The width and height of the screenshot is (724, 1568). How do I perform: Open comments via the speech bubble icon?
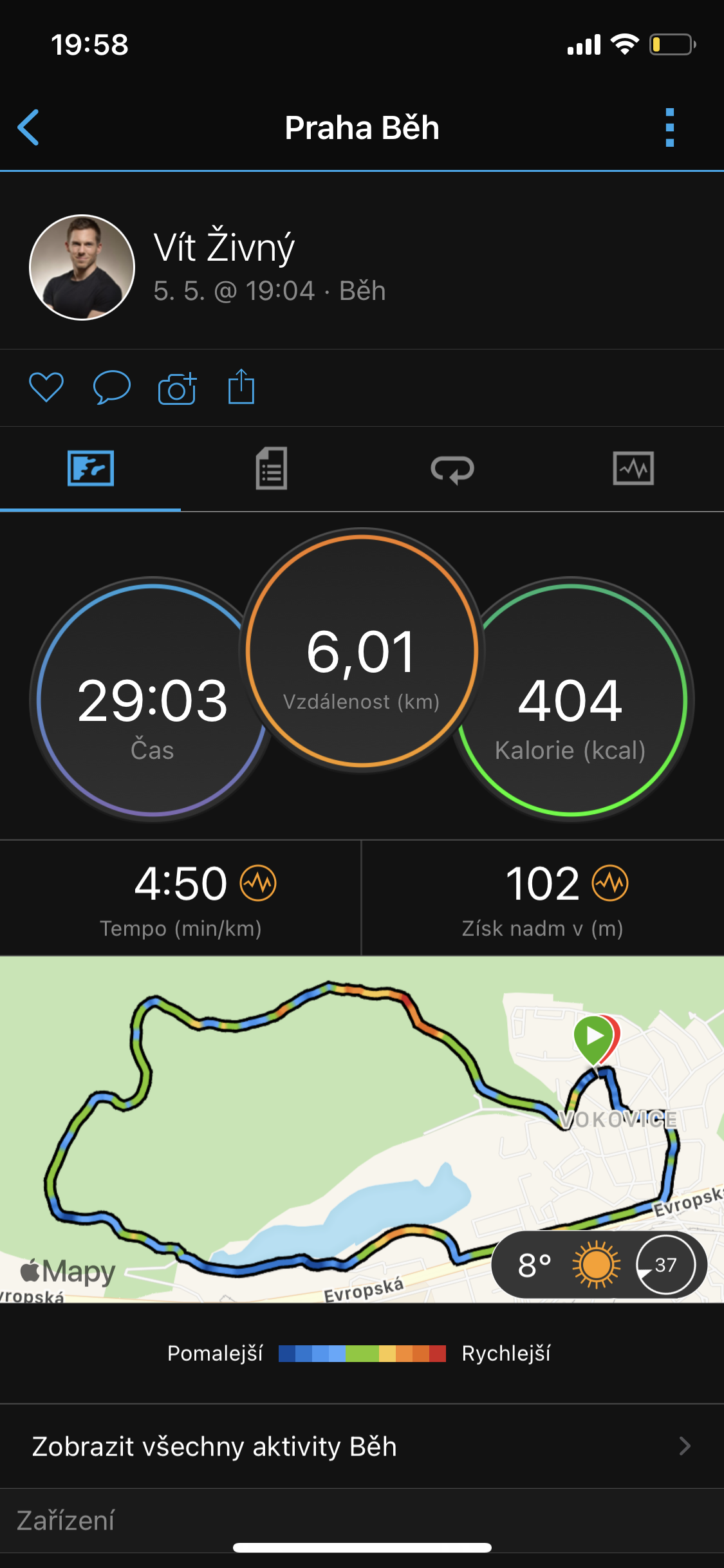[x=111, y=387]
